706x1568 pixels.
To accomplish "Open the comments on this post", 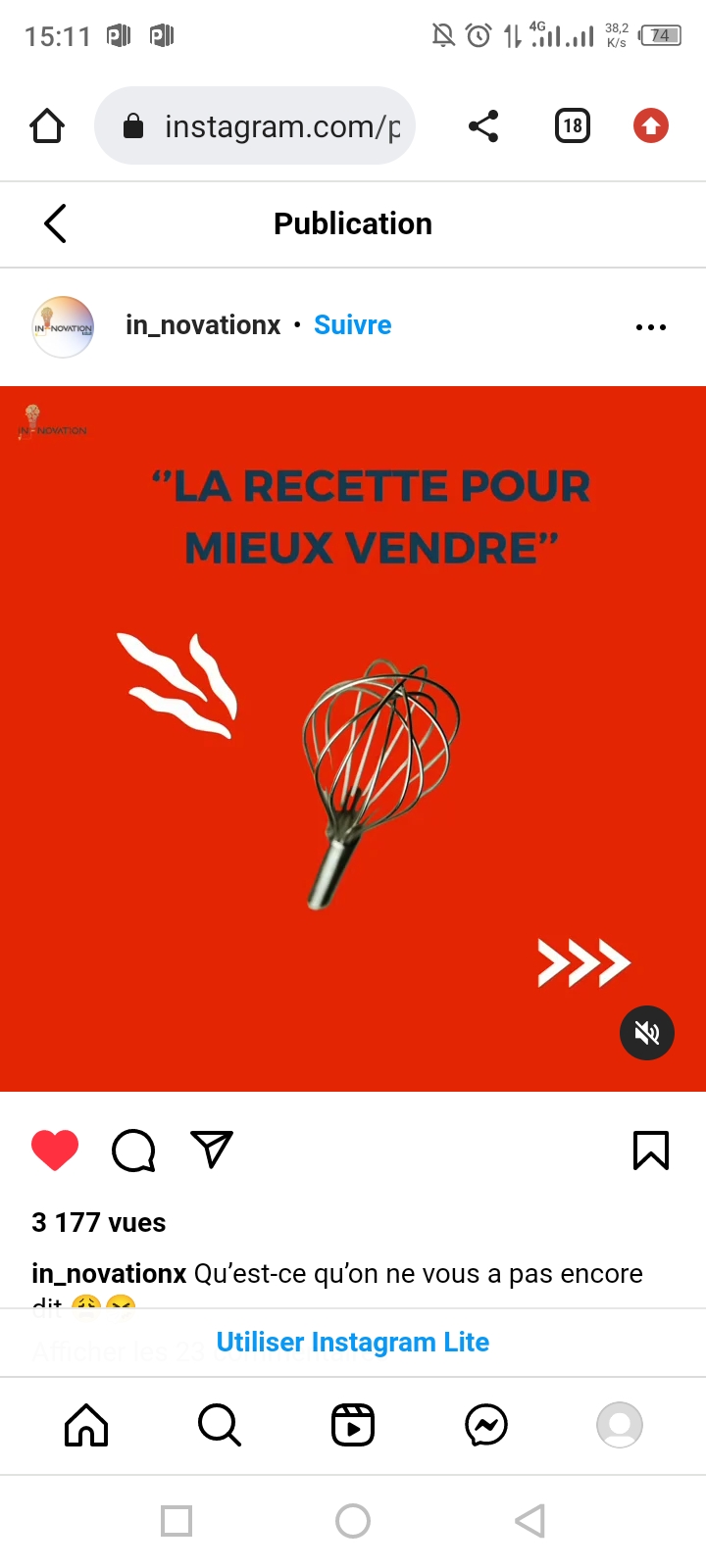I will [133, 1151].
